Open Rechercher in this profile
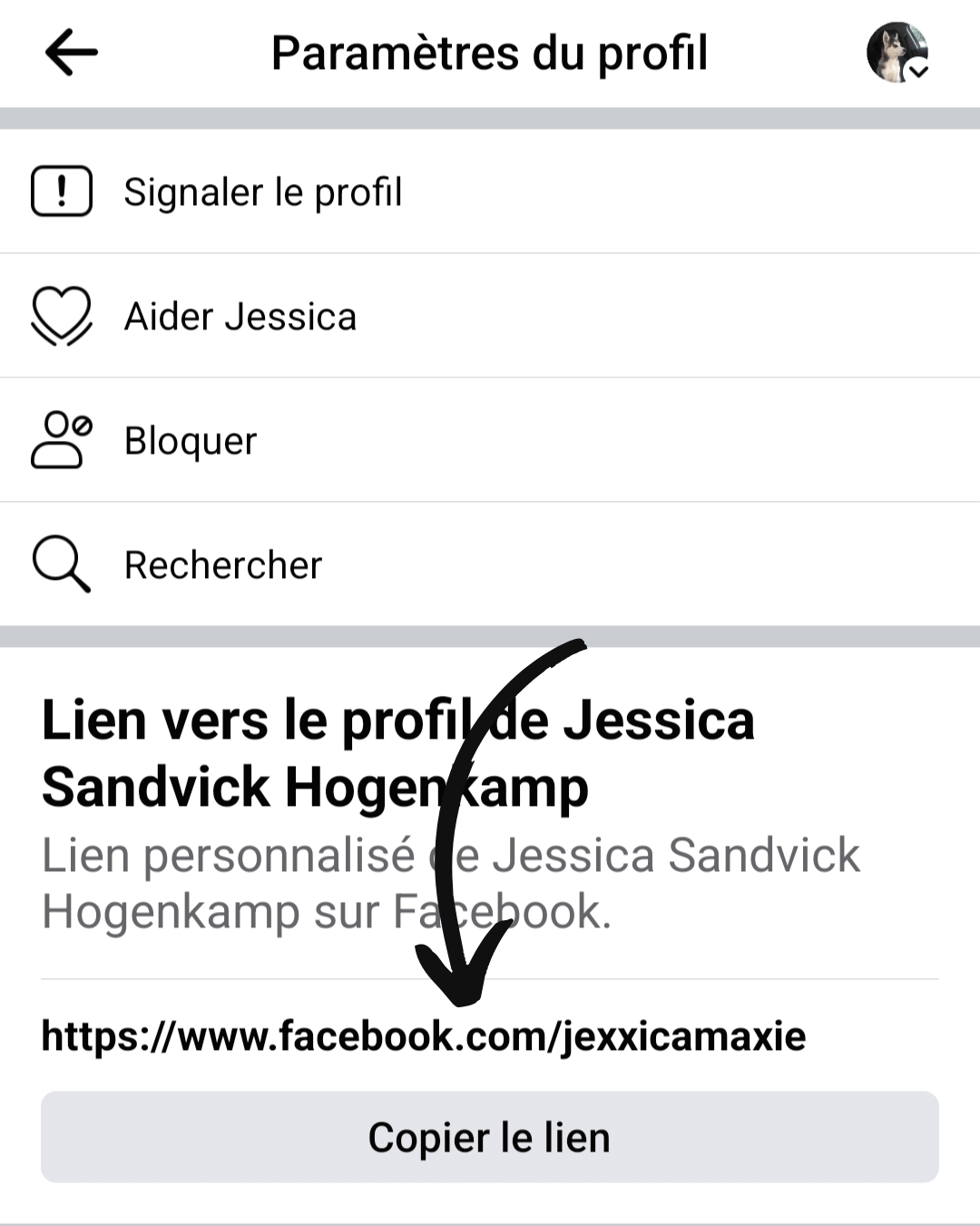This screenshot has width=980, height=1226. point(223,565)
